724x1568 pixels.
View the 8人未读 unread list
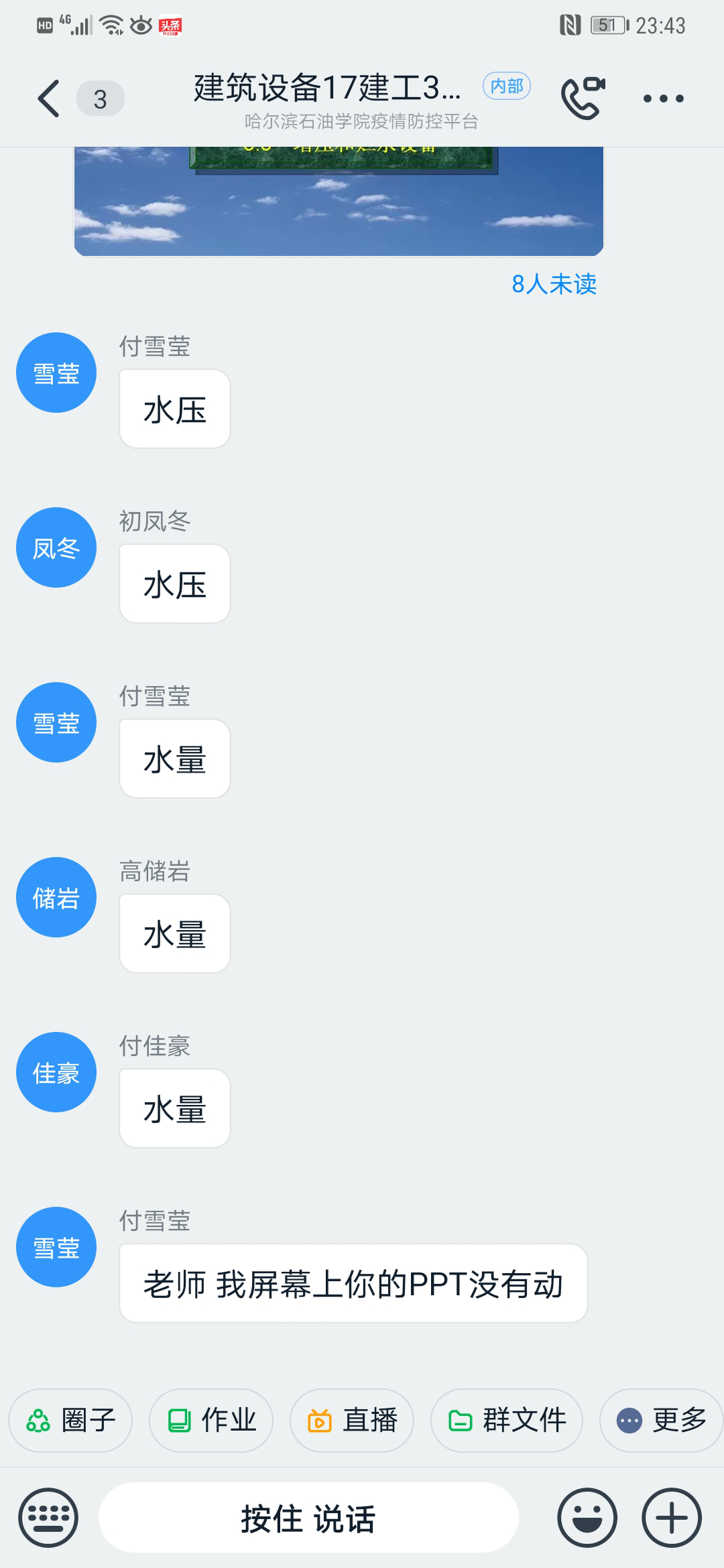[x=554, y=284]
